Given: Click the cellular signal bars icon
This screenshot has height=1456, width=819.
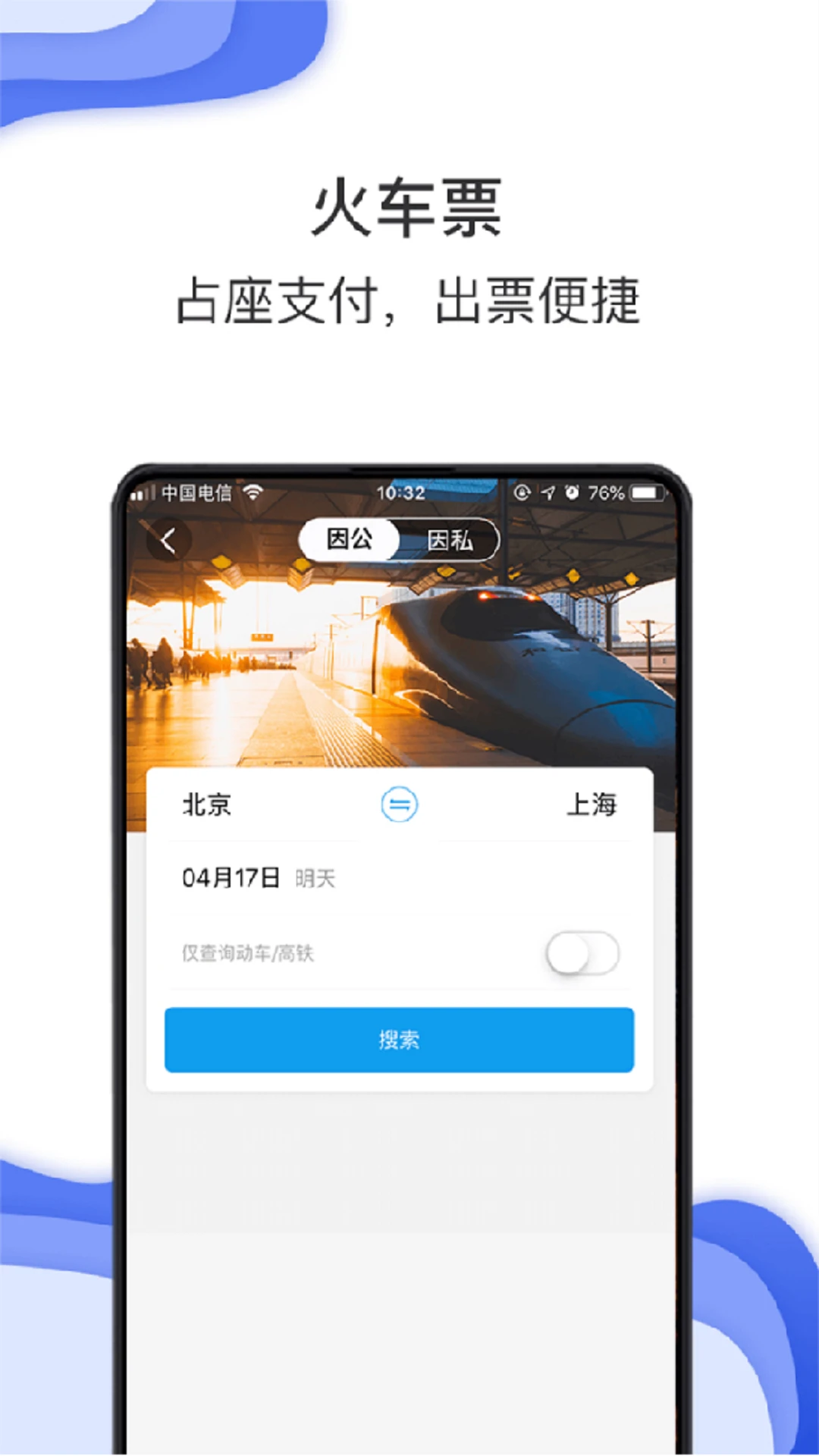Looking at the screenshot, I should [x=142, y=493].
